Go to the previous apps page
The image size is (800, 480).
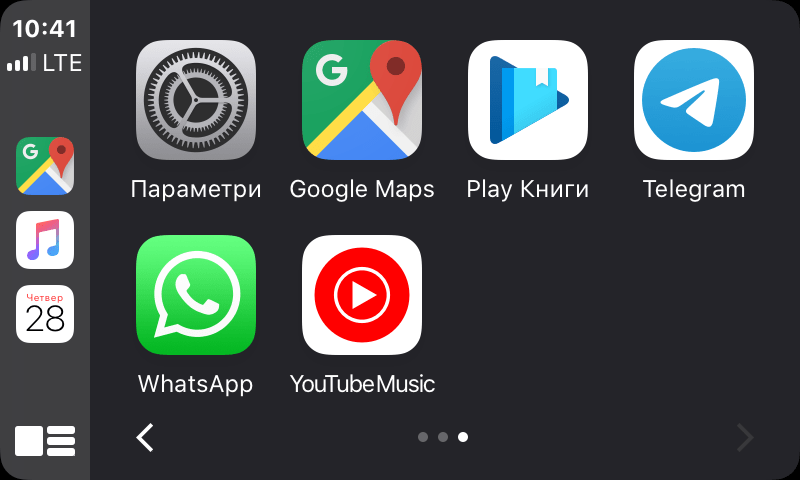point(146,437)
